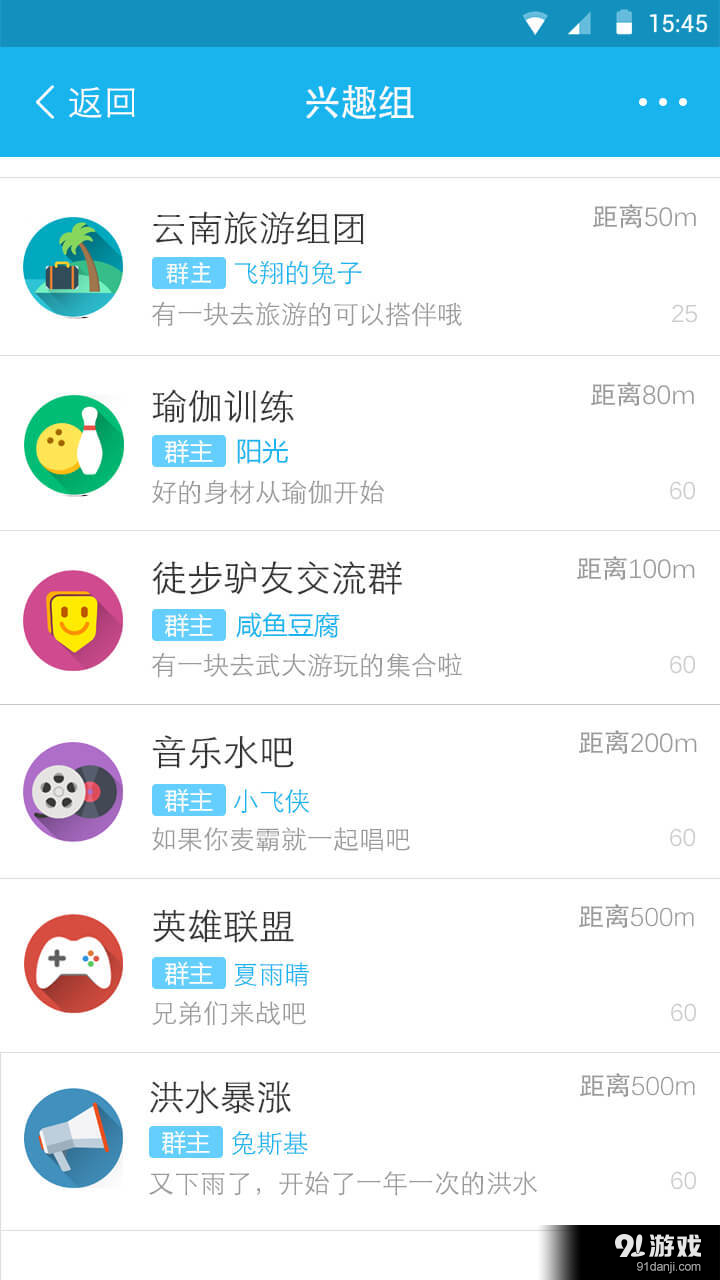Open the 云南旅游组团 palm tree group avatar
This screenshot has height=1280, width=720.
point(72,264)
